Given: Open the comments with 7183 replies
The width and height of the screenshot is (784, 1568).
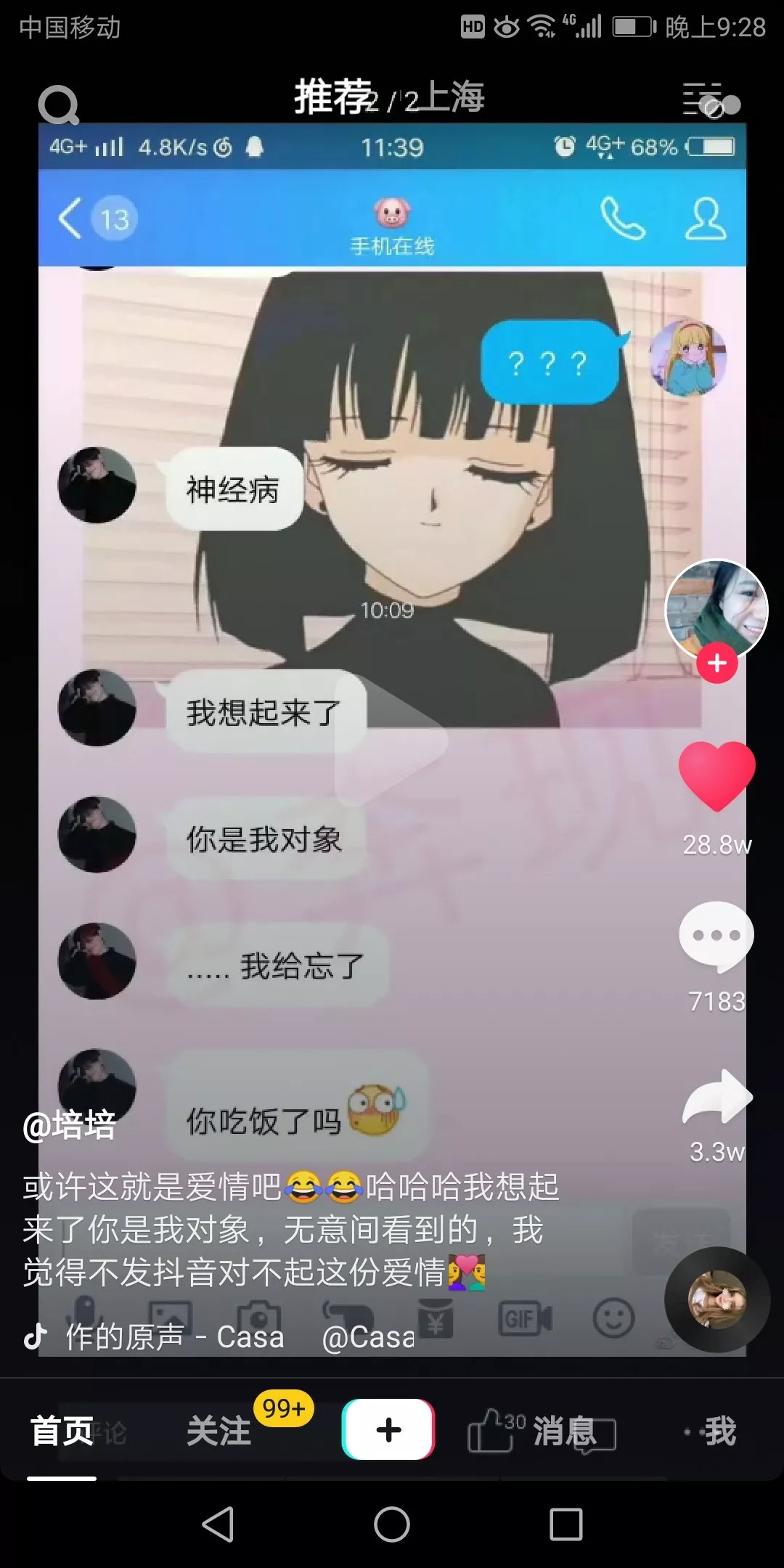Looking at the screenshot, I should [716, 936].
